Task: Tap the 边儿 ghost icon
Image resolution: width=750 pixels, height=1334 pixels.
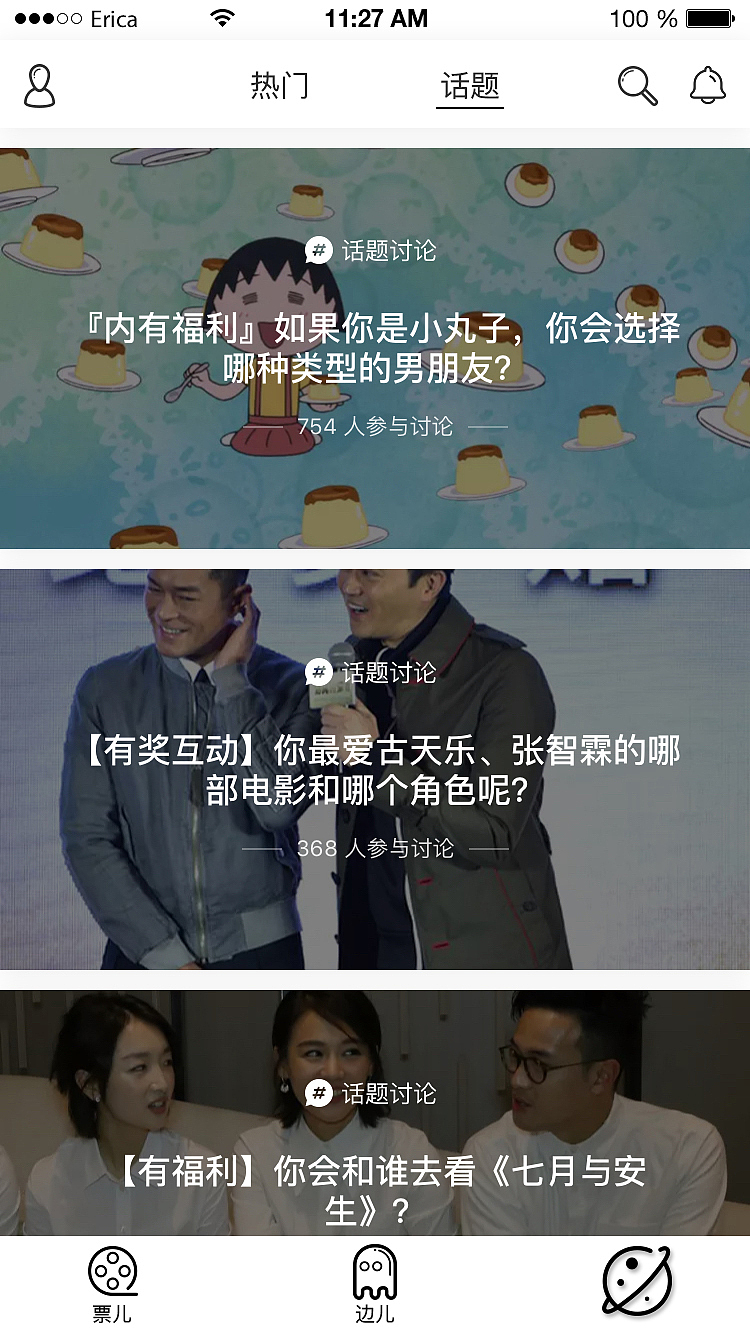Action: 375,1273
